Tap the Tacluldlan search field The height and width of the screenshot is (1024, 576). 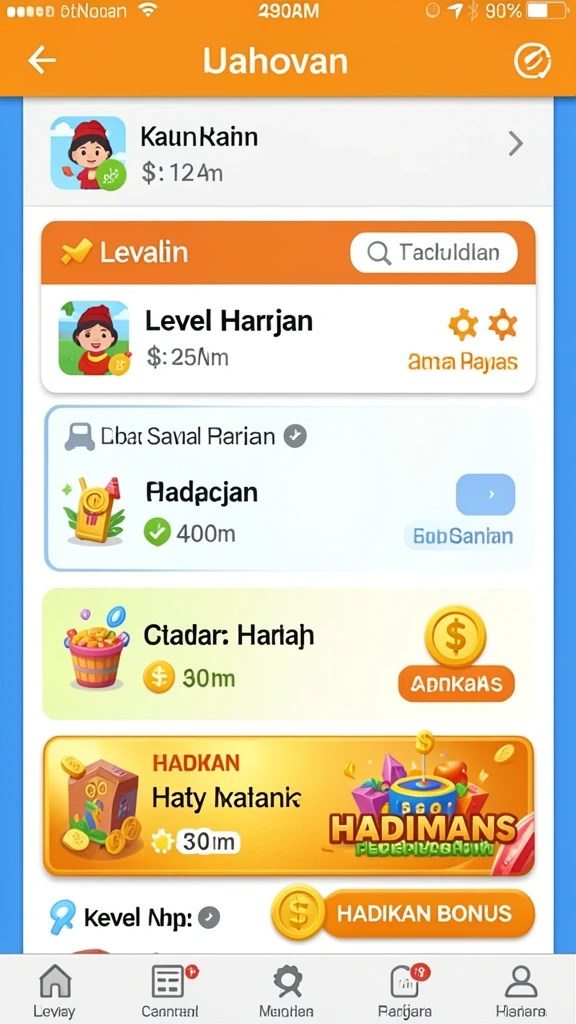point(434,252)
